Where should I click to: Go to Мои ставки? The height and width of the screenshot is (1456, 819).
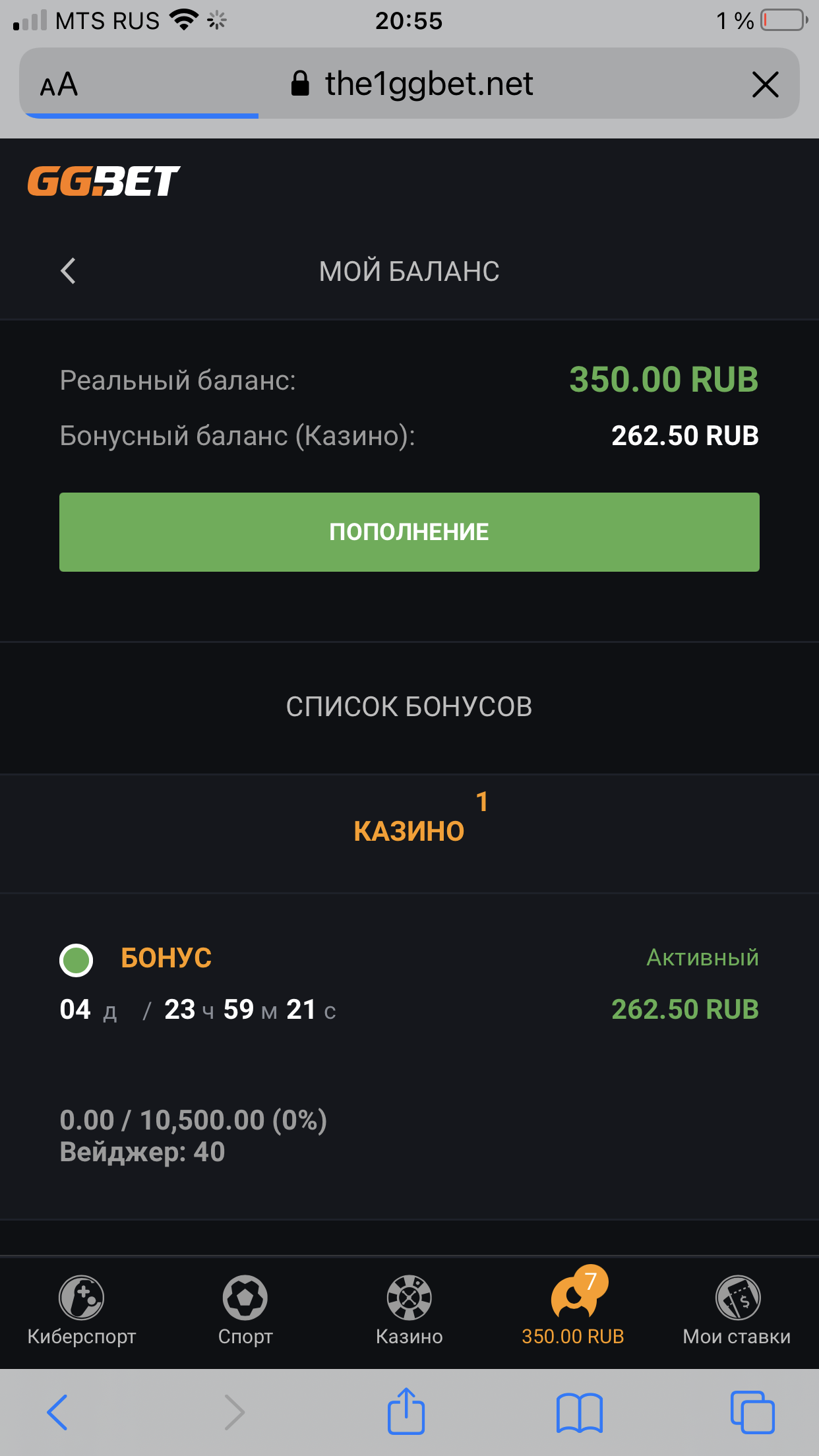[737, 1310]
